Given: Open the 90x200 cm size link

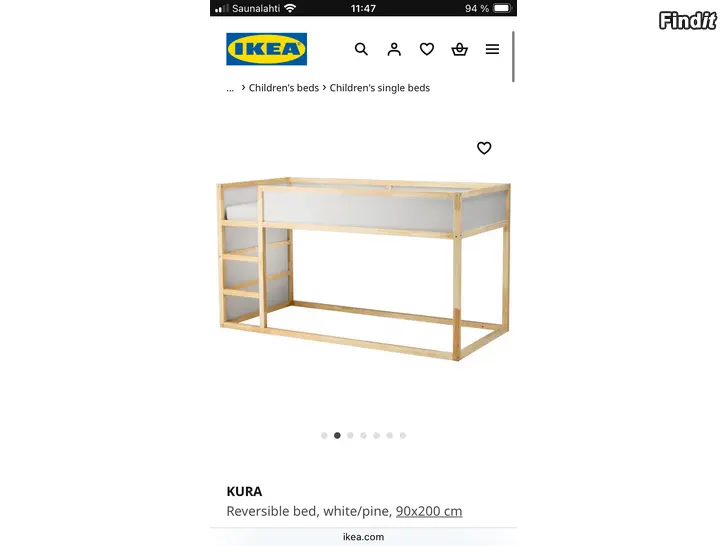Looking at the screenshot, I should (x=429, y=511).
